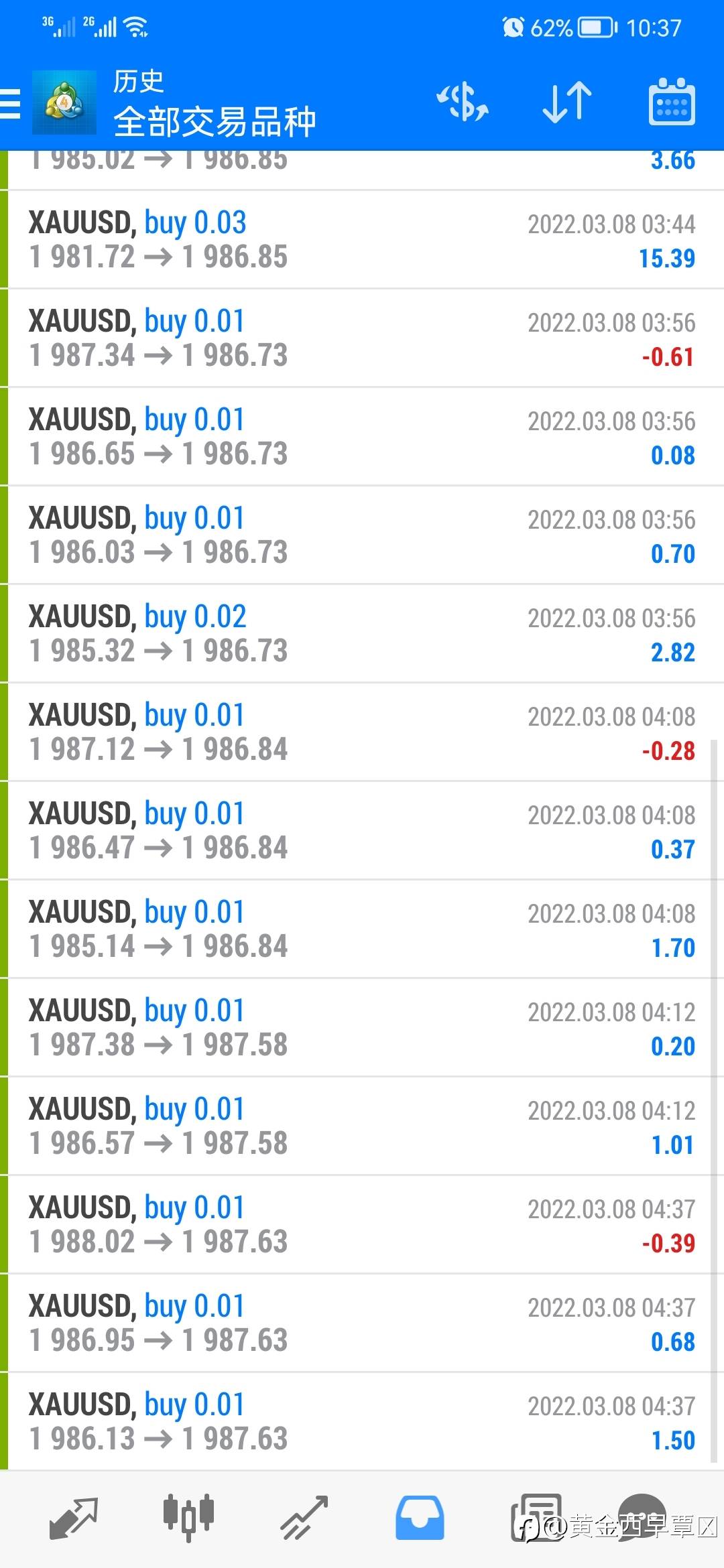Select the trade with 1.50 profit
This screenshot has height=1568, width=724.
tap(362, 1422)
